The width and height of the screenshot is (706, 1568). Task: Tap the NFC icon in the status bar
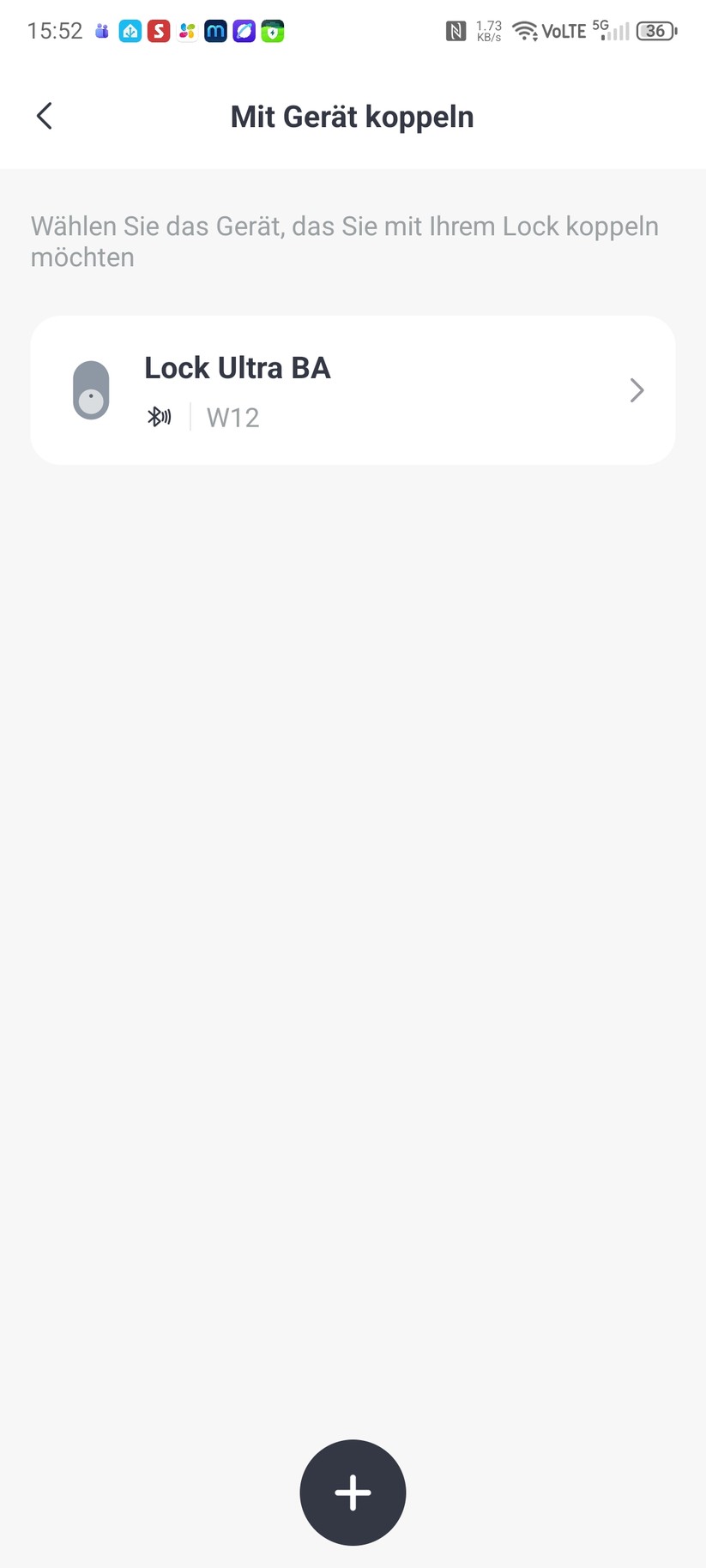tap(456, 29)
